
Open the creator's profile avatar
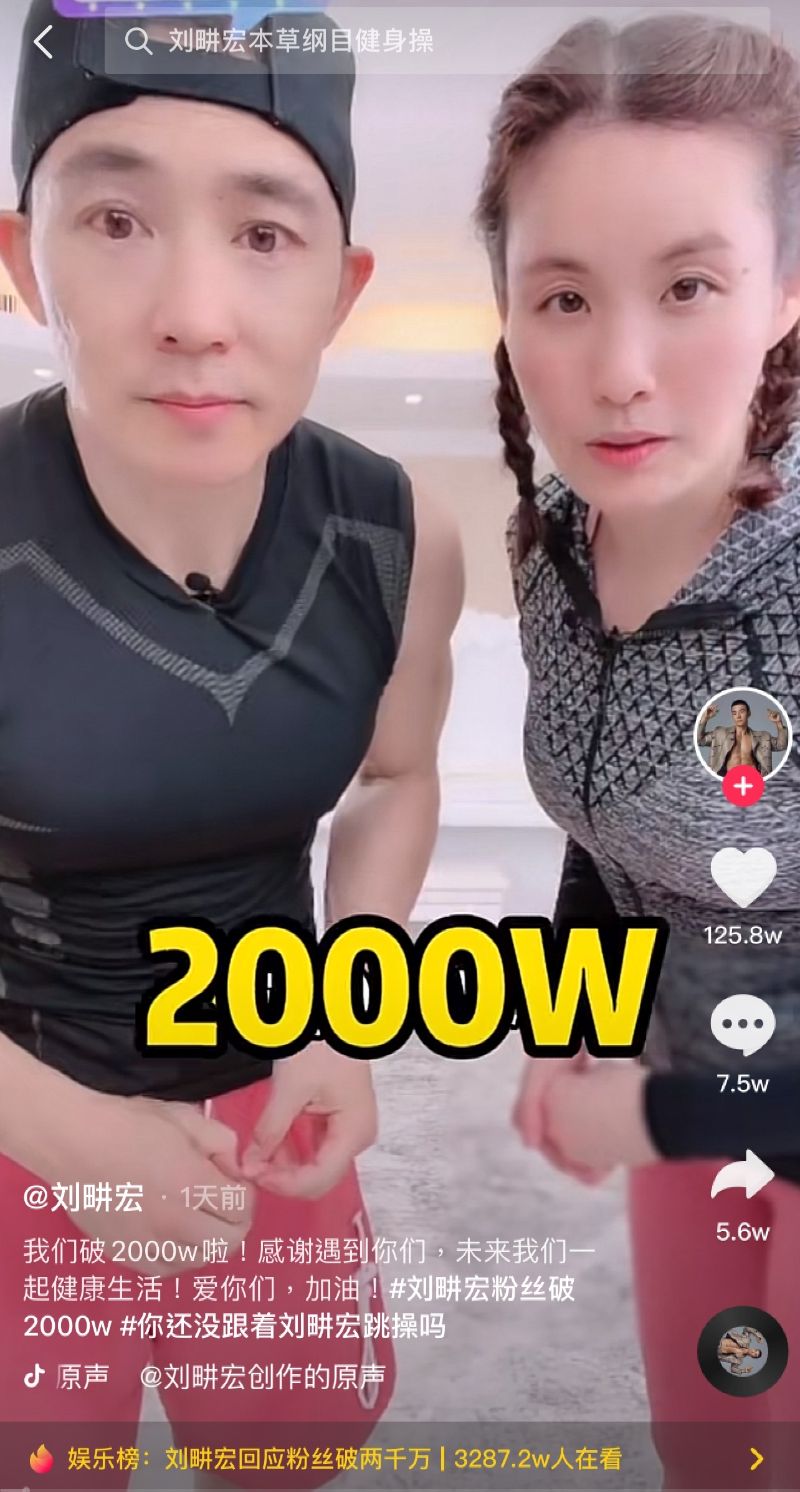coord(742,736)
